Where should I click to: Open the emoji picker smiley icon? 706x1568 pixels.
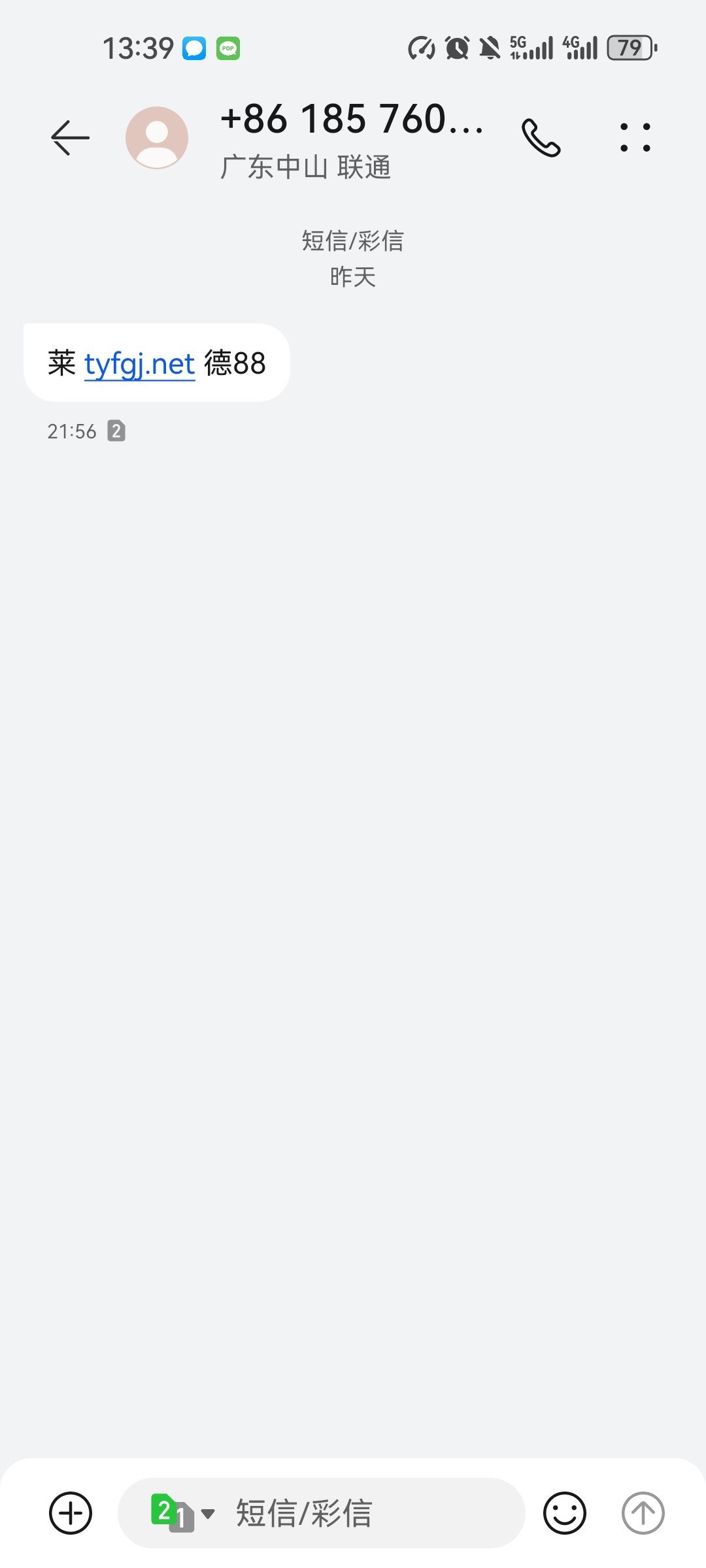pos(565,1513)
